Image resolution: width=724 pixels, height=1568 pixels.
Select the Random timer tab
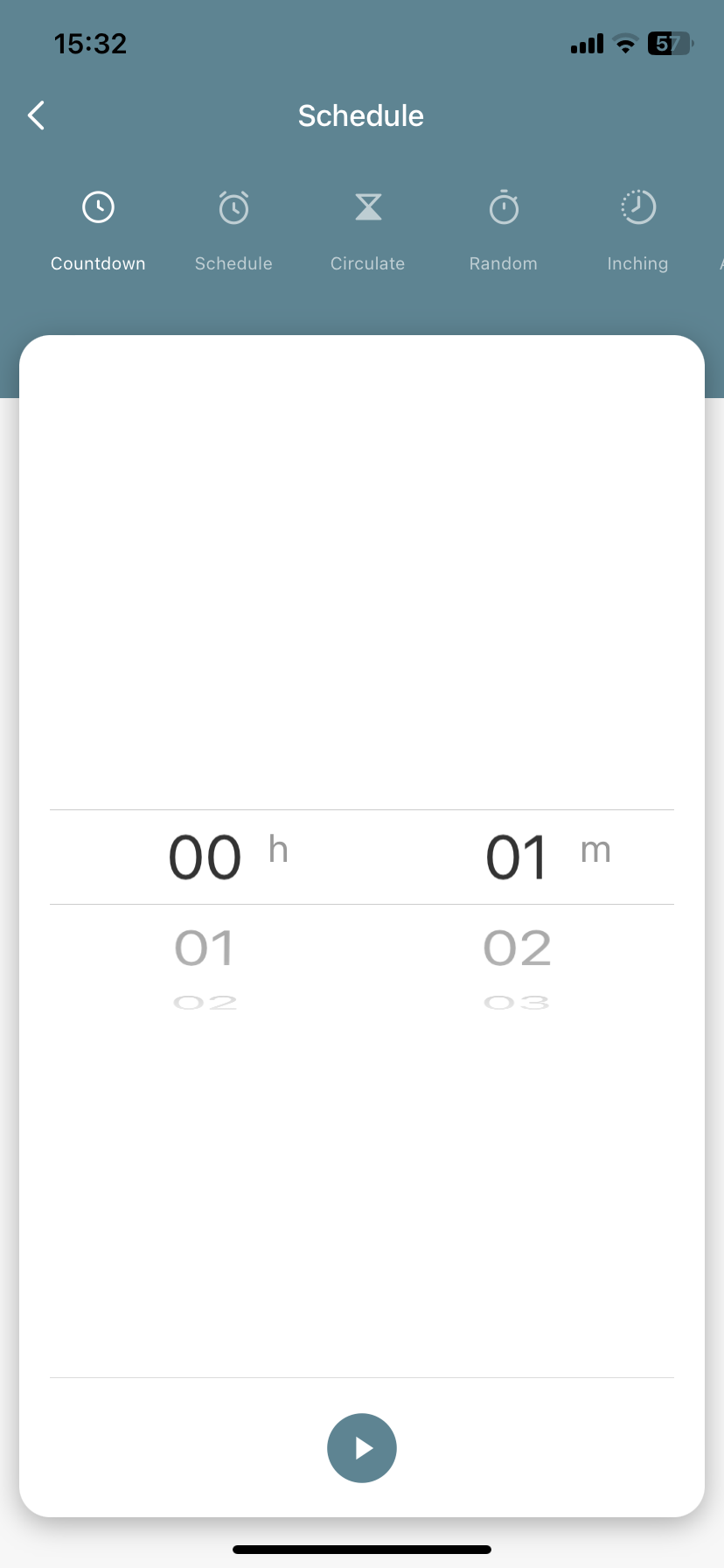pyautogui.click(x=504, y=231)
